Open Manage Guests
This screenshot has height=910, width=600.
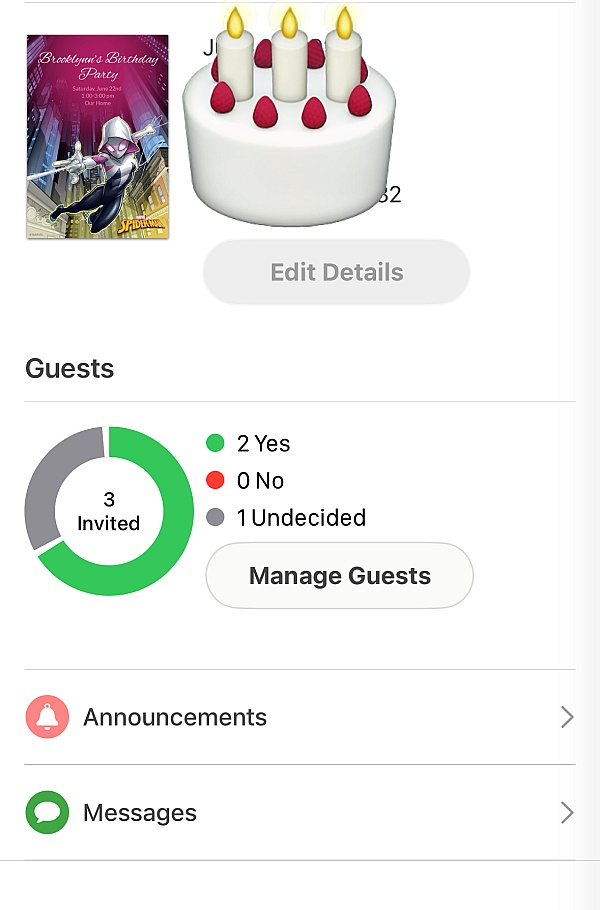tap(339, 576)
